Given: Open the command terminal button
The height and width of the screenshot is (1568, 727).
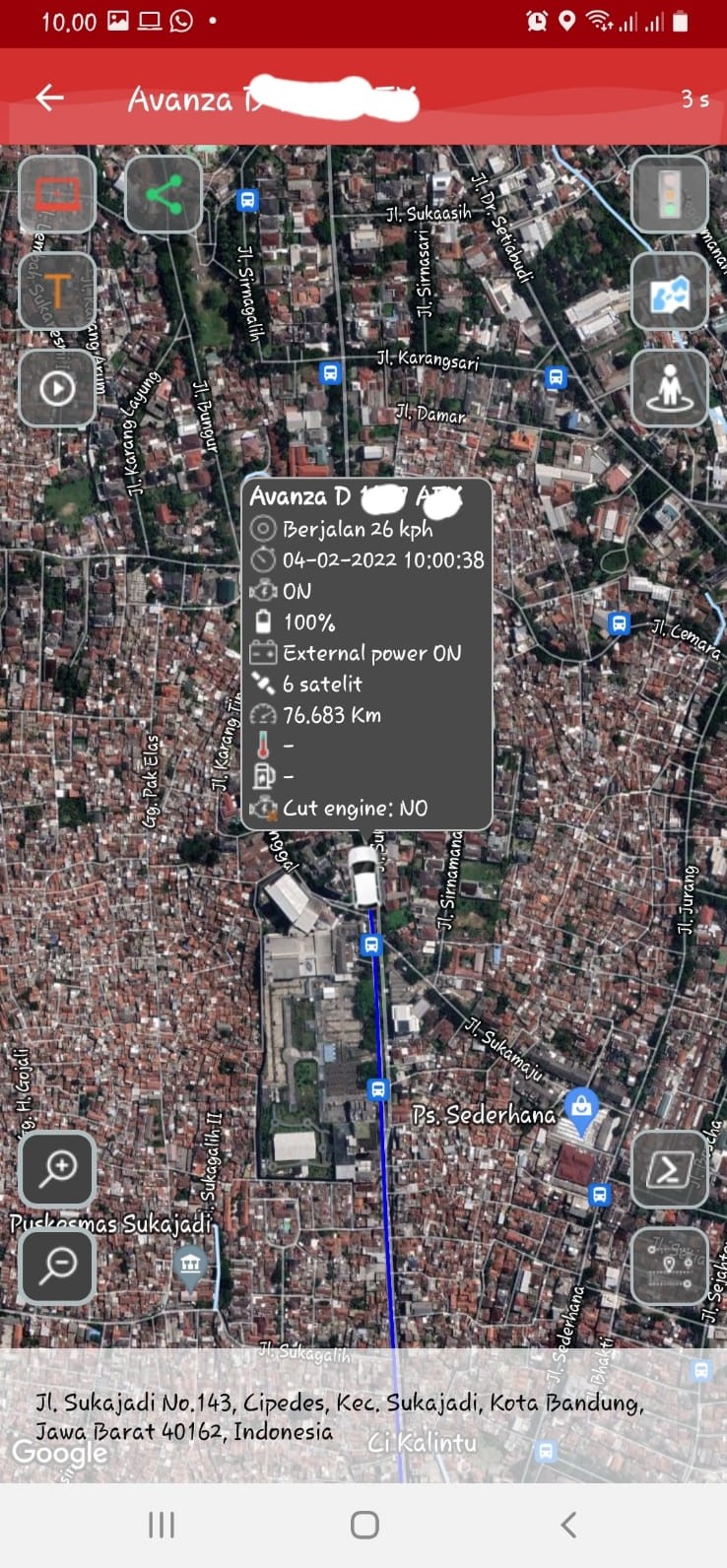Looking at the screenshot, I should tap(669, 1169).
